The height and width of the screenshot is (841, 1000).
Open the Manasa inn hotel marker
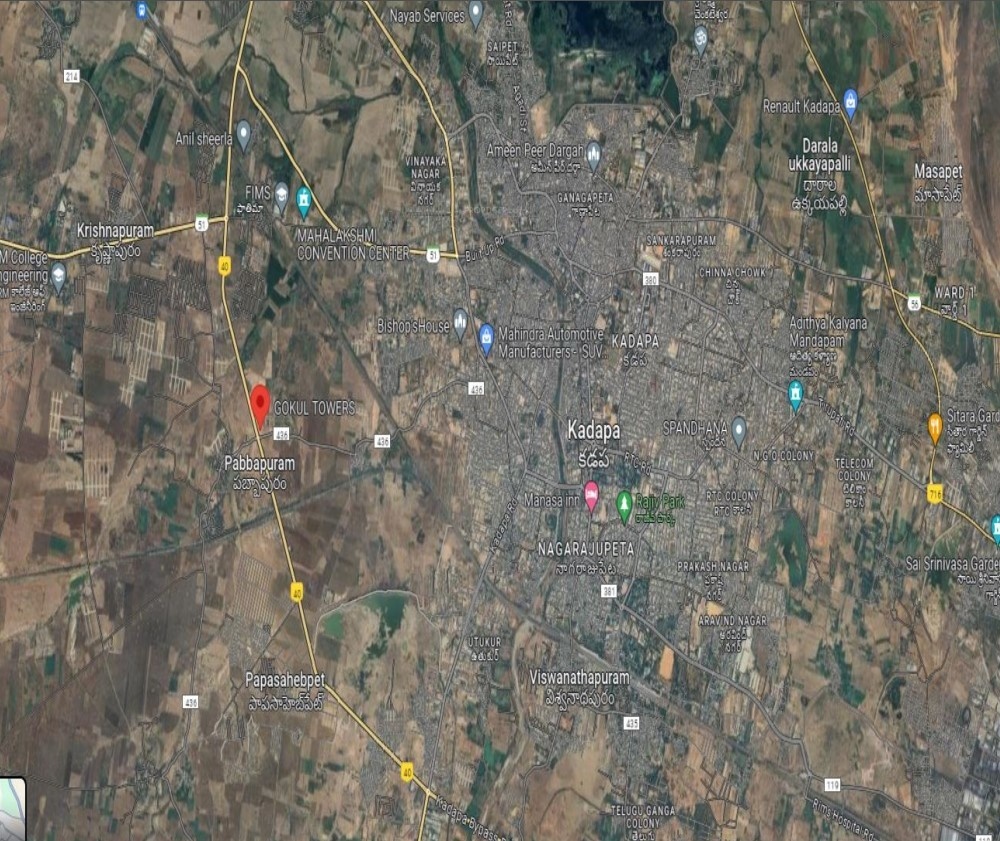click(591, 494)
